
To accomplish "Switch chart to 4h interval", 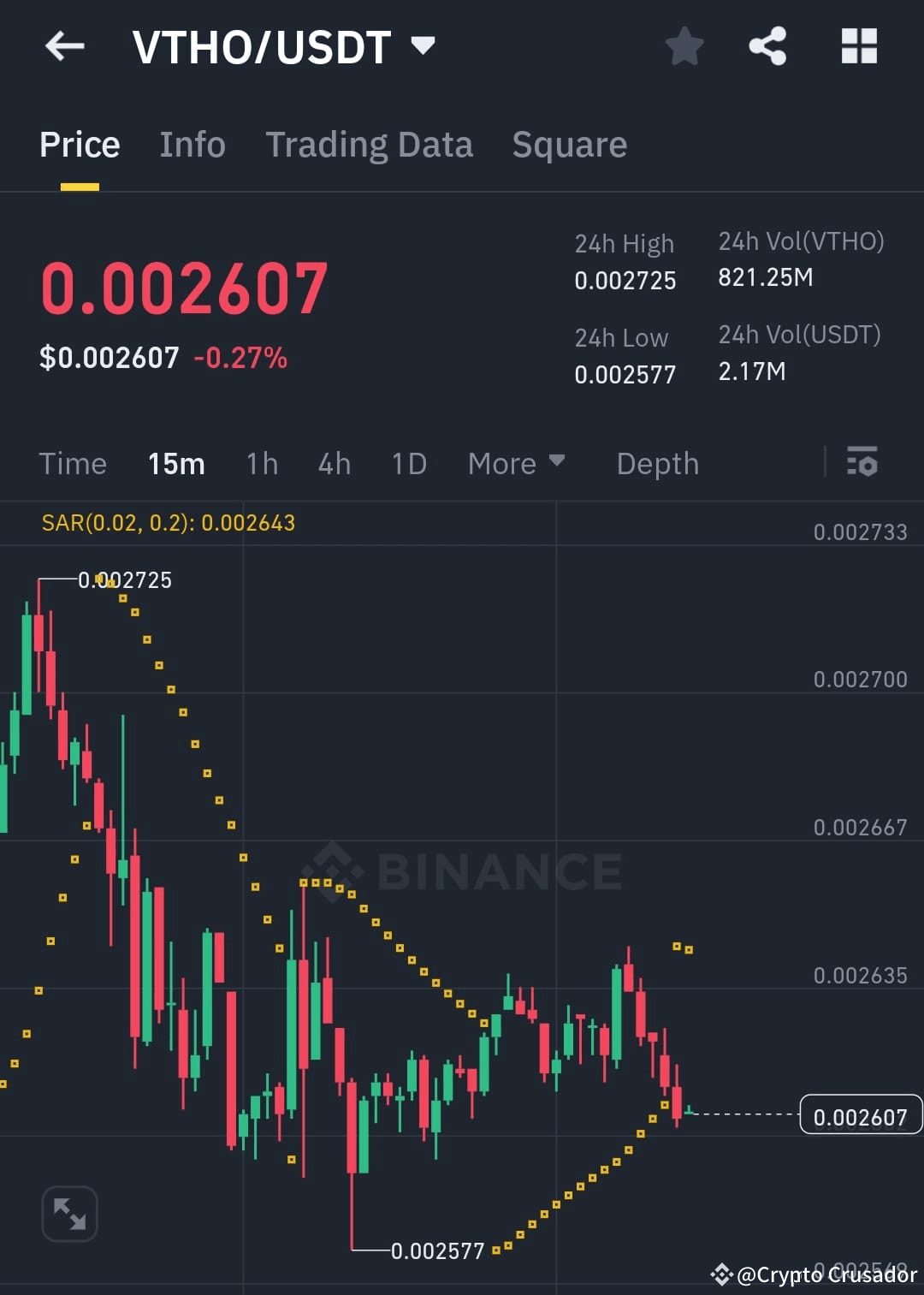I will (x=334, y=463).
